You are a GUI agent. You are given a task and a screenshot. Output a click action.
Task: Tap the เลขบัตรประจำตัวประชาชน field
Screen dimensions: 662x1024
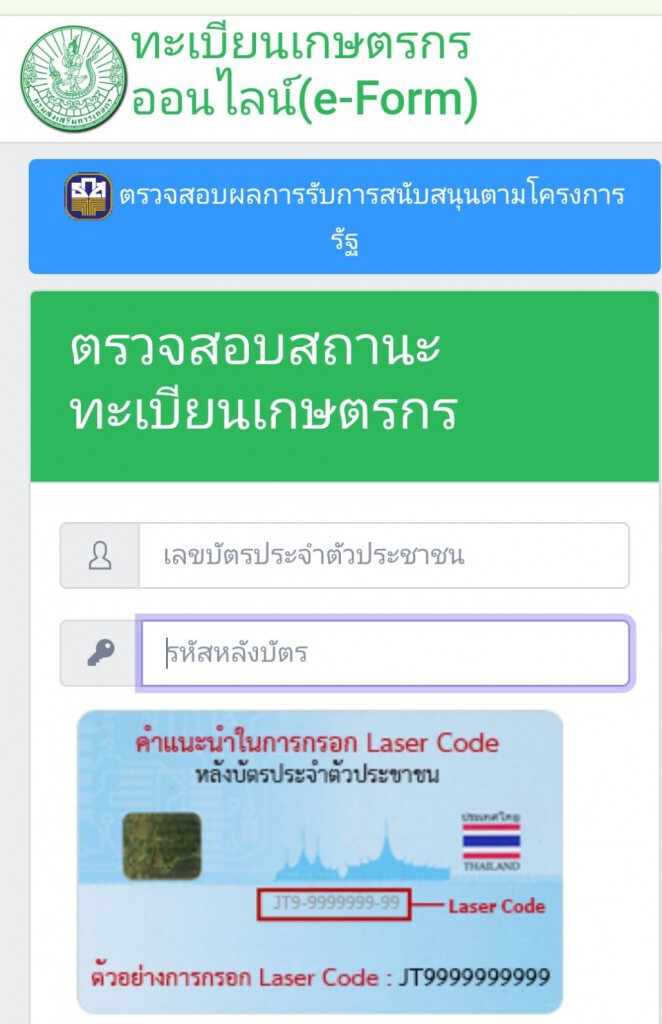[x=383, y=556]
